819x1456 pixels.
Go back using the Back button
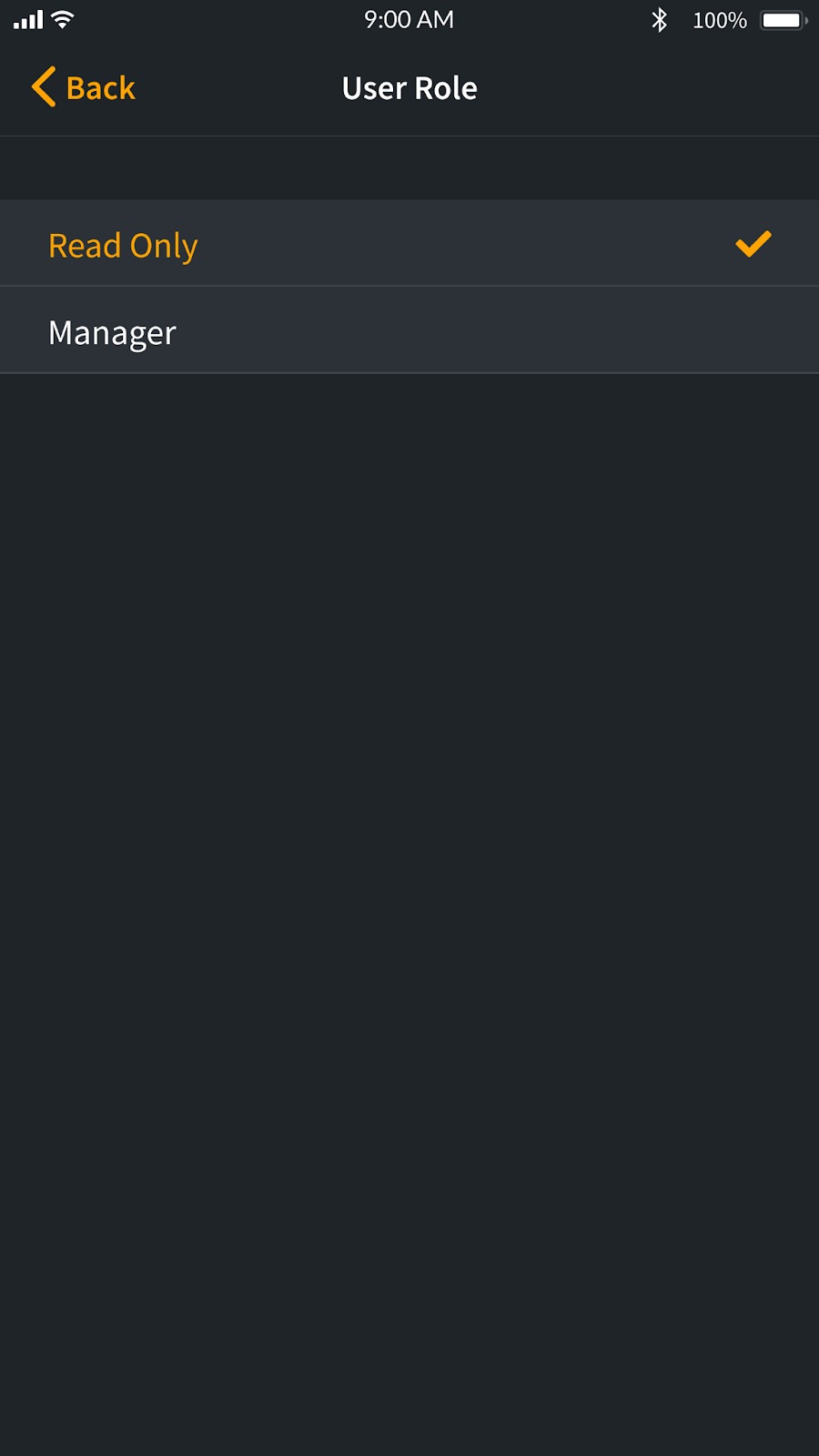point(84,88)
